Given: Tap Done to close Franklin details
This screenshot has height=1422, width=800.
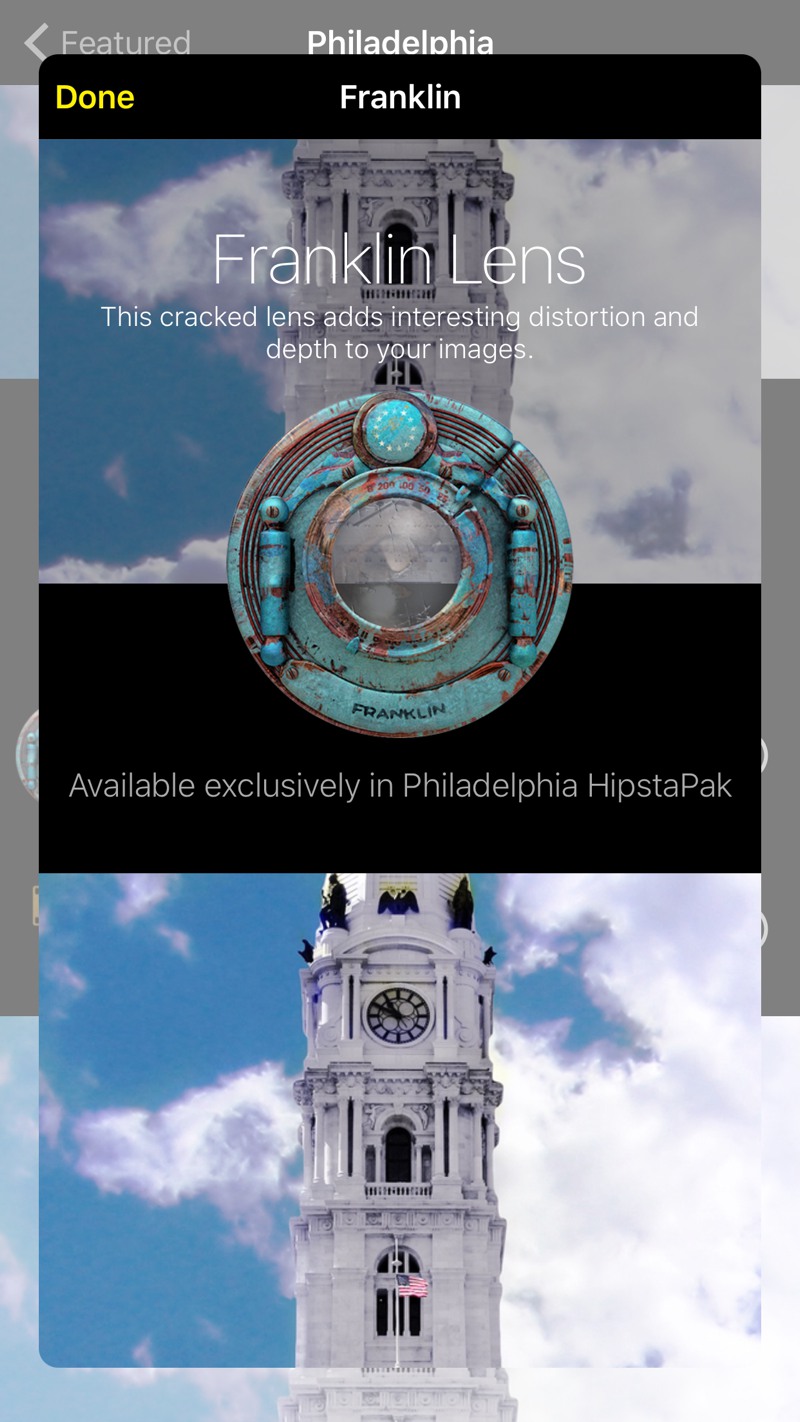Looking at the screenshot, I should pyautogui.click(x=95, y=97).
